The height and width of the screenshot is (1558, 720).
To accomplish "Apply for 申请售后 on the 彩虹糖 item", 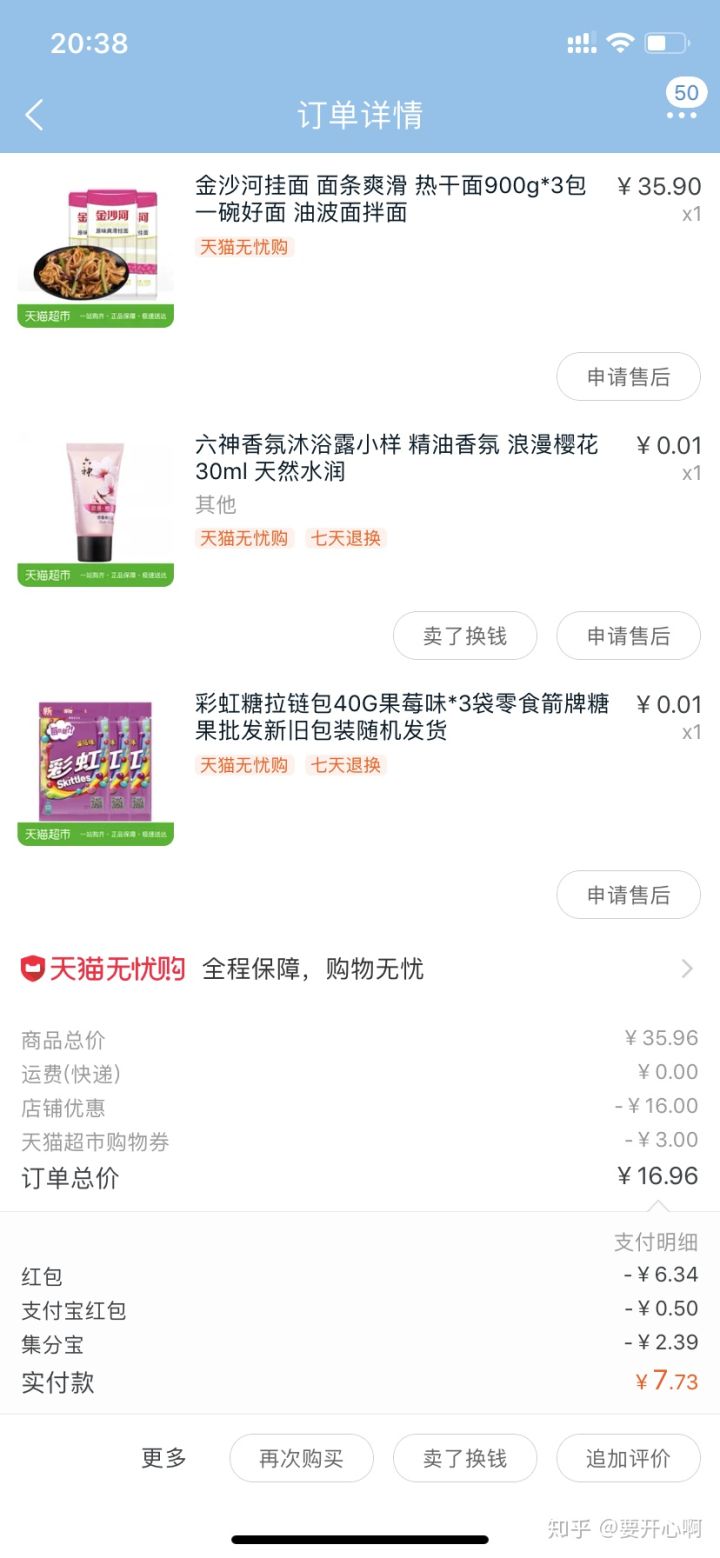I will pyautogui.click(x=628, y=895).
